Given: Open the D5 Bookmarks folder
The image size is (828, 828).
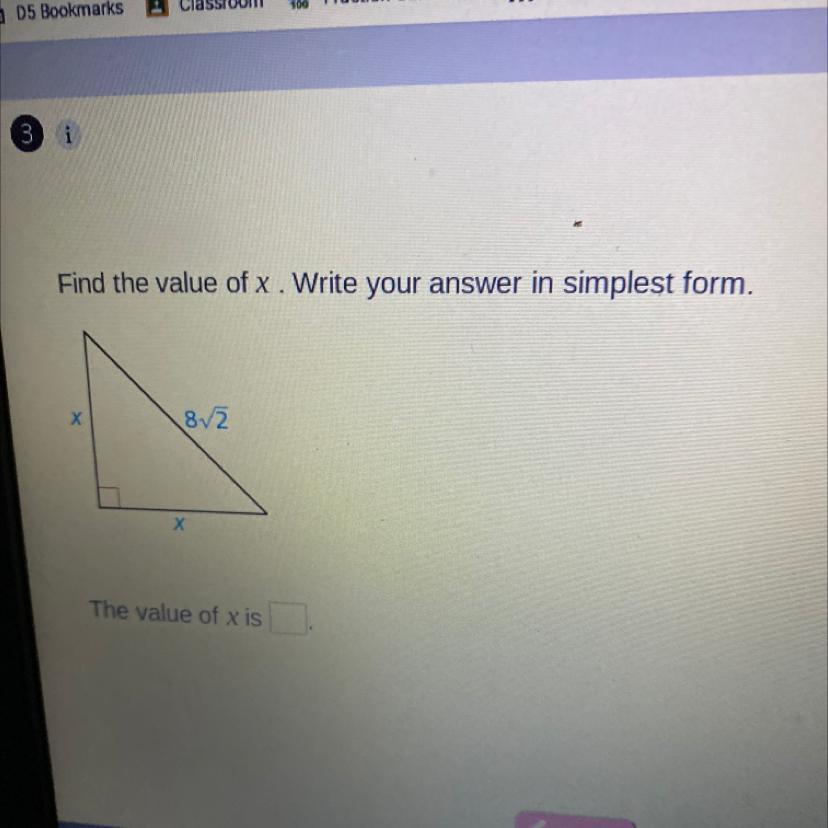Looking at the screenshot, I should click(66, 10).
